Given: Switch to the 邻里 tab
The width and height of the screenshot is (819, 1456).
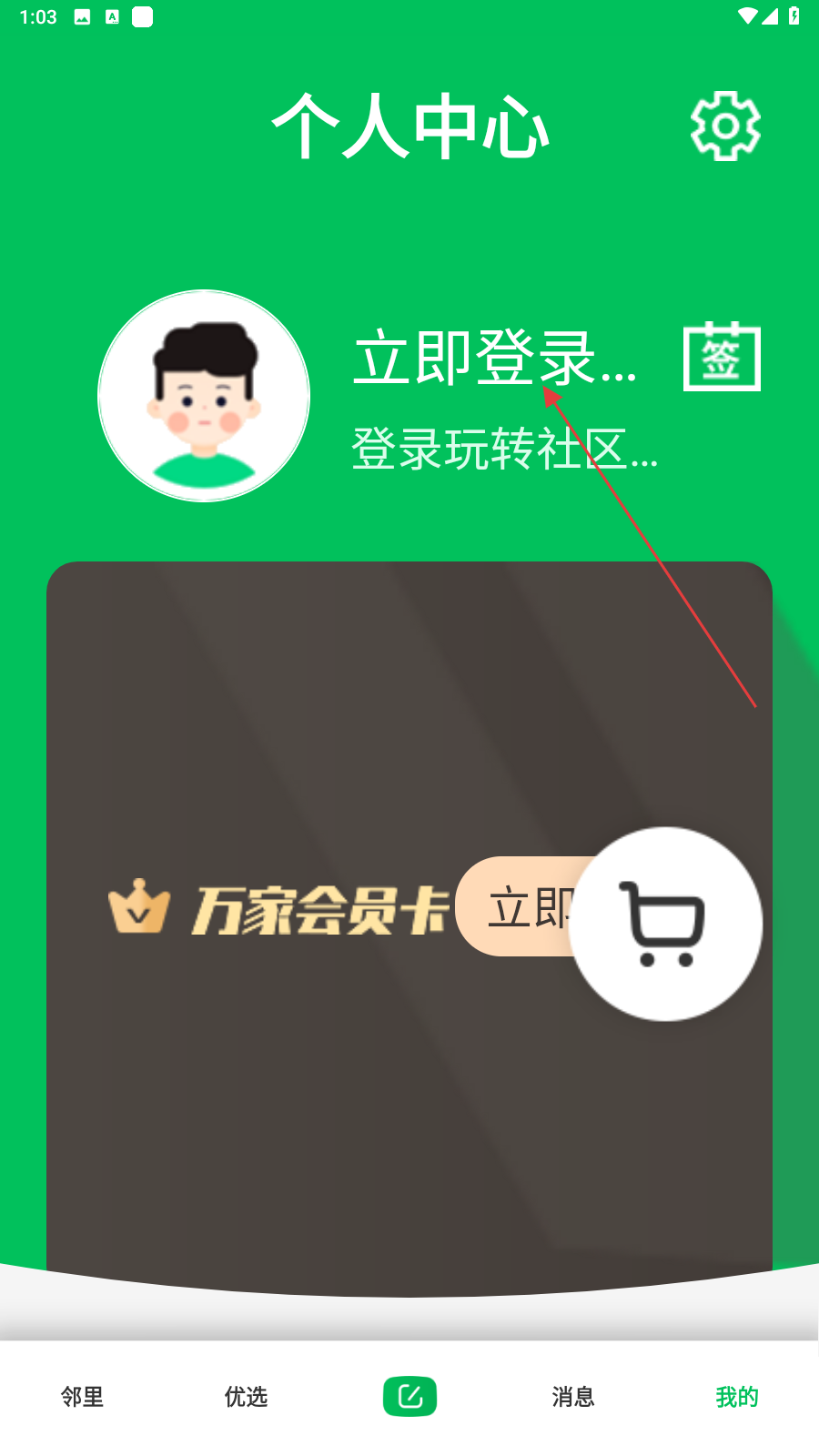Looking at the screenshot, I should tap(82, 1397).
